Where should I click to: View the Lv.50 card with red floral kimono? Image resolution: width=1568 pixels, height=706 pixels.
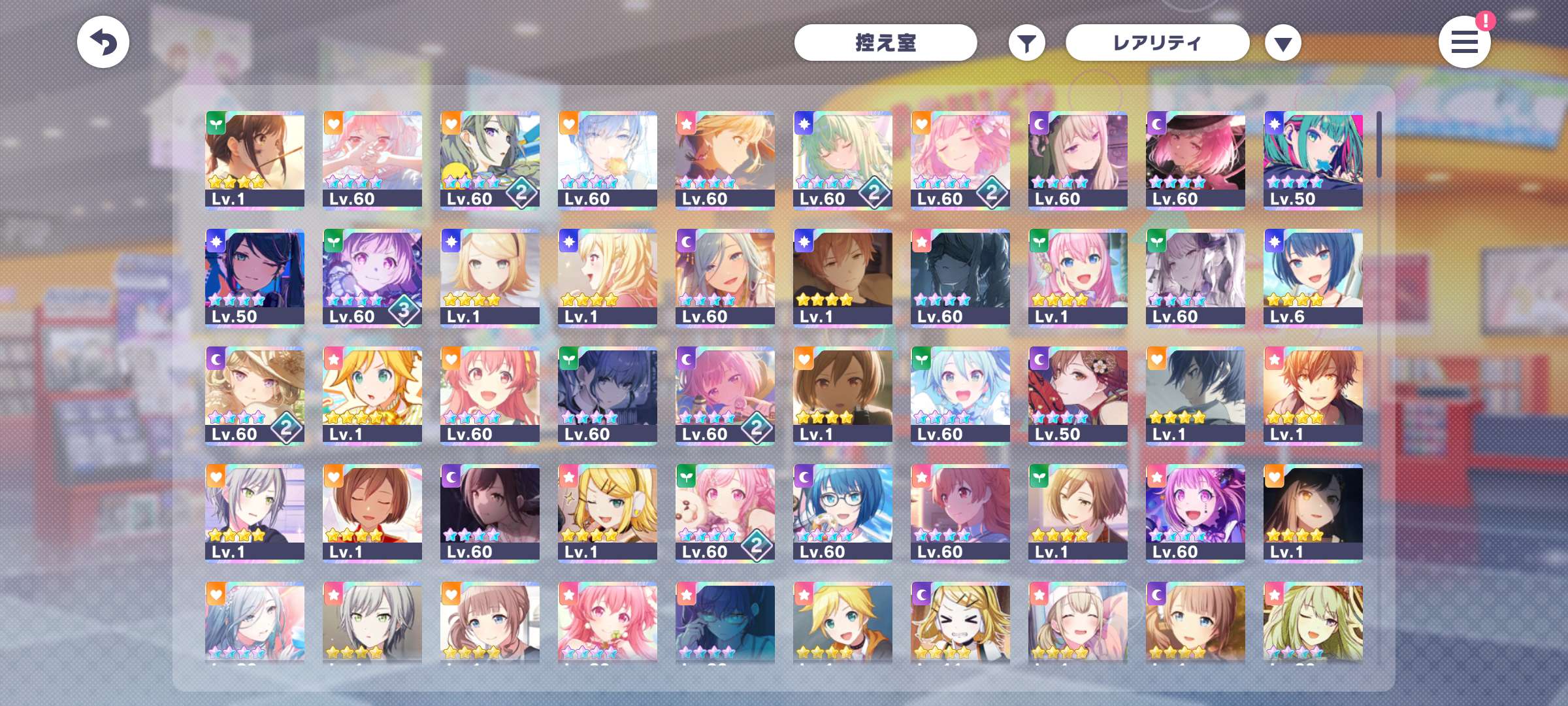coord(1078,395)
